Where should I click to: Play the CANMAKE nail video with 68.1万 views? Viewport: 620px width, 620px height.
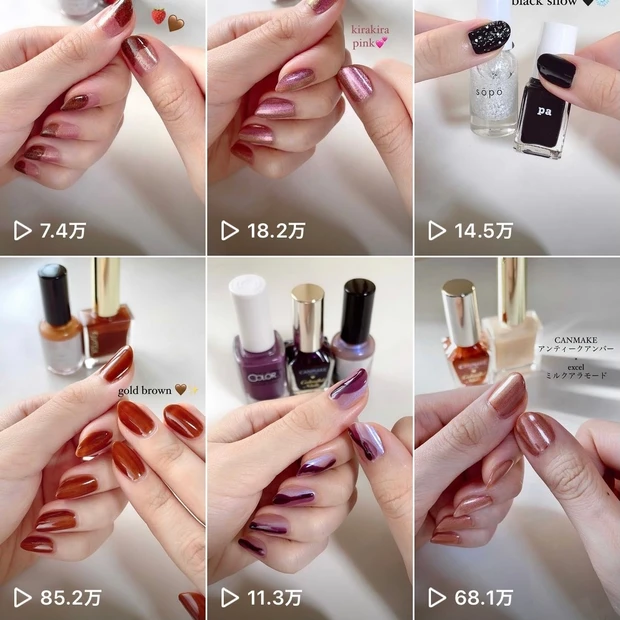click(x=517, y=438)
